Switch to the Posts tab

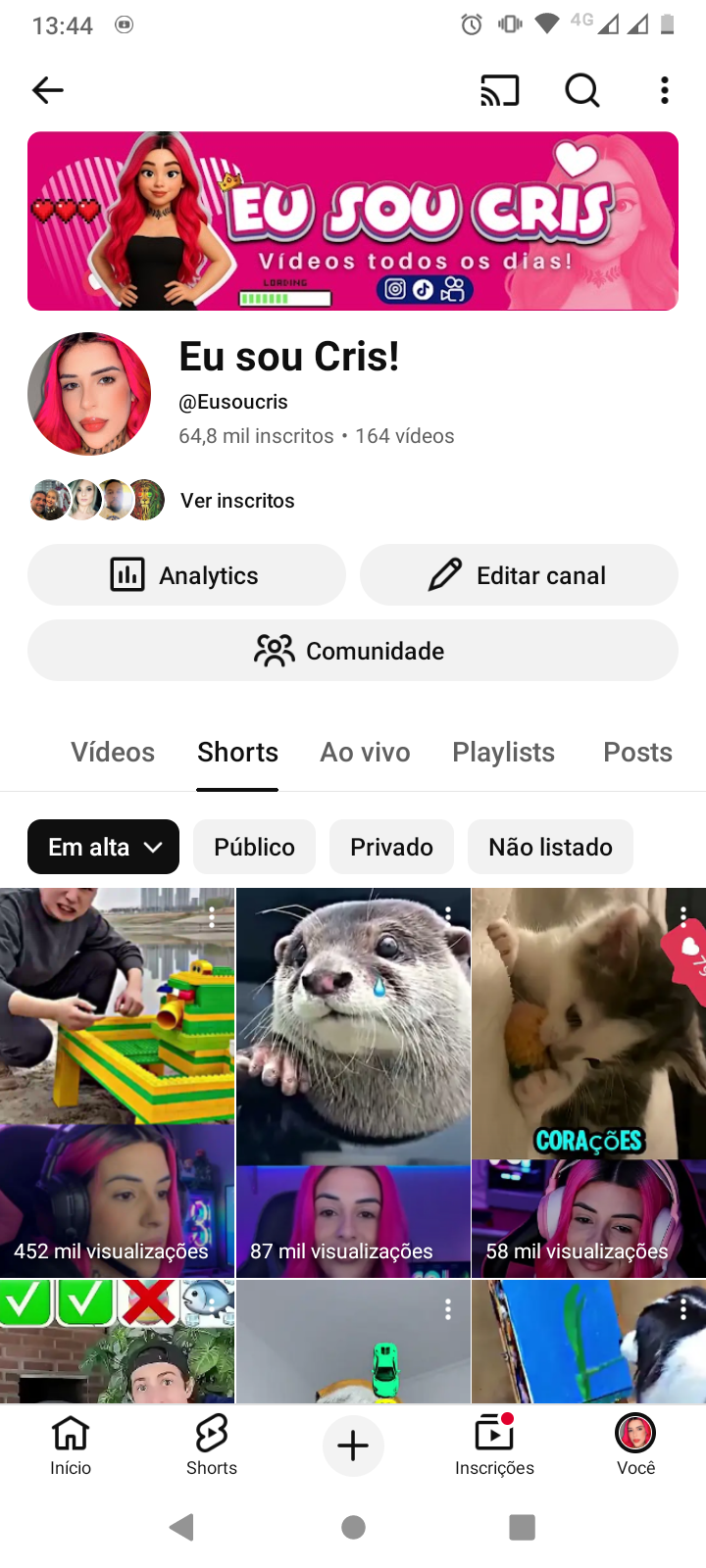point(637,752)
